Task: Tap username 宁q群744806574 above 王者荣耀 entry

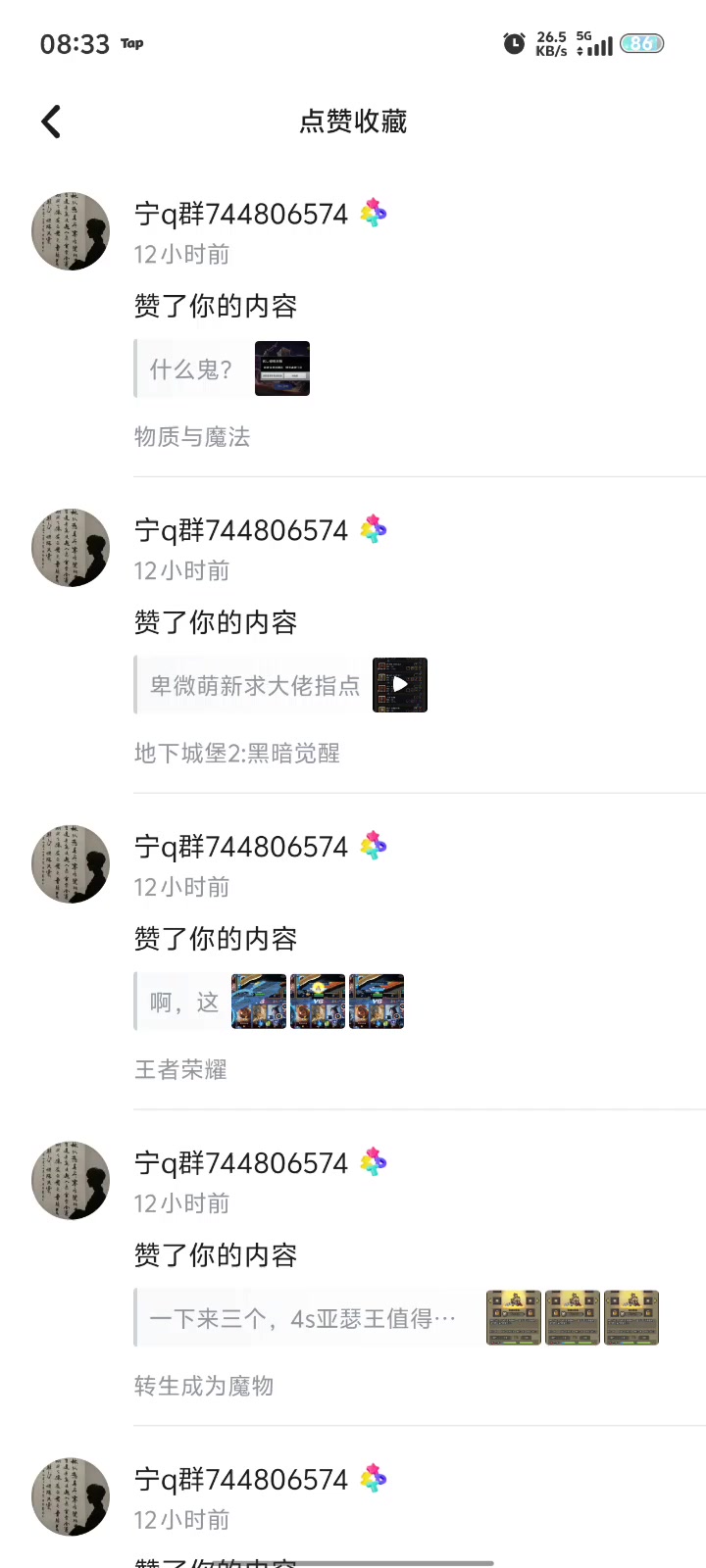Action: (241, 847)
